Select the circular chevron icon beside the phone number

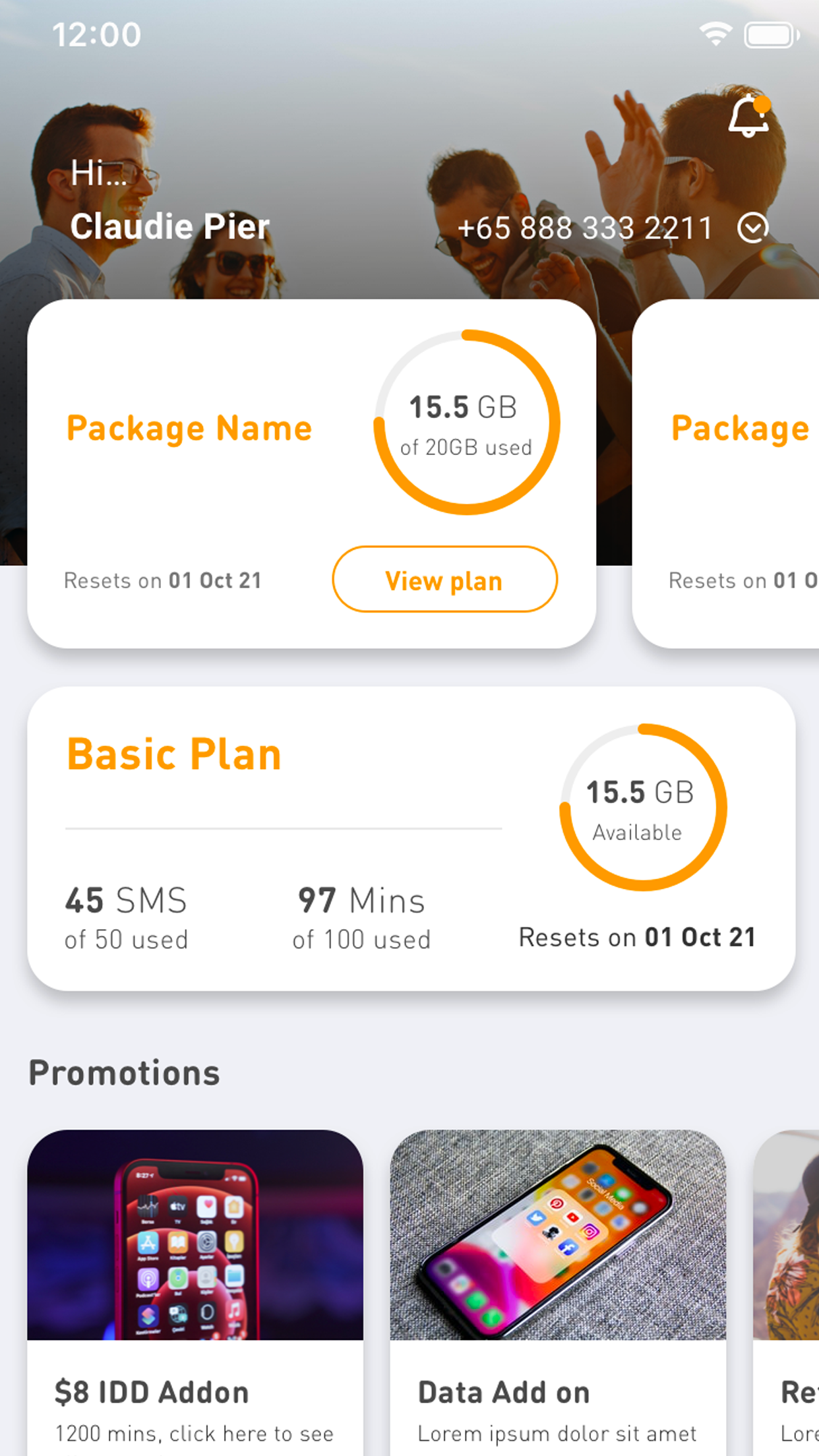(x=752, y=228)
